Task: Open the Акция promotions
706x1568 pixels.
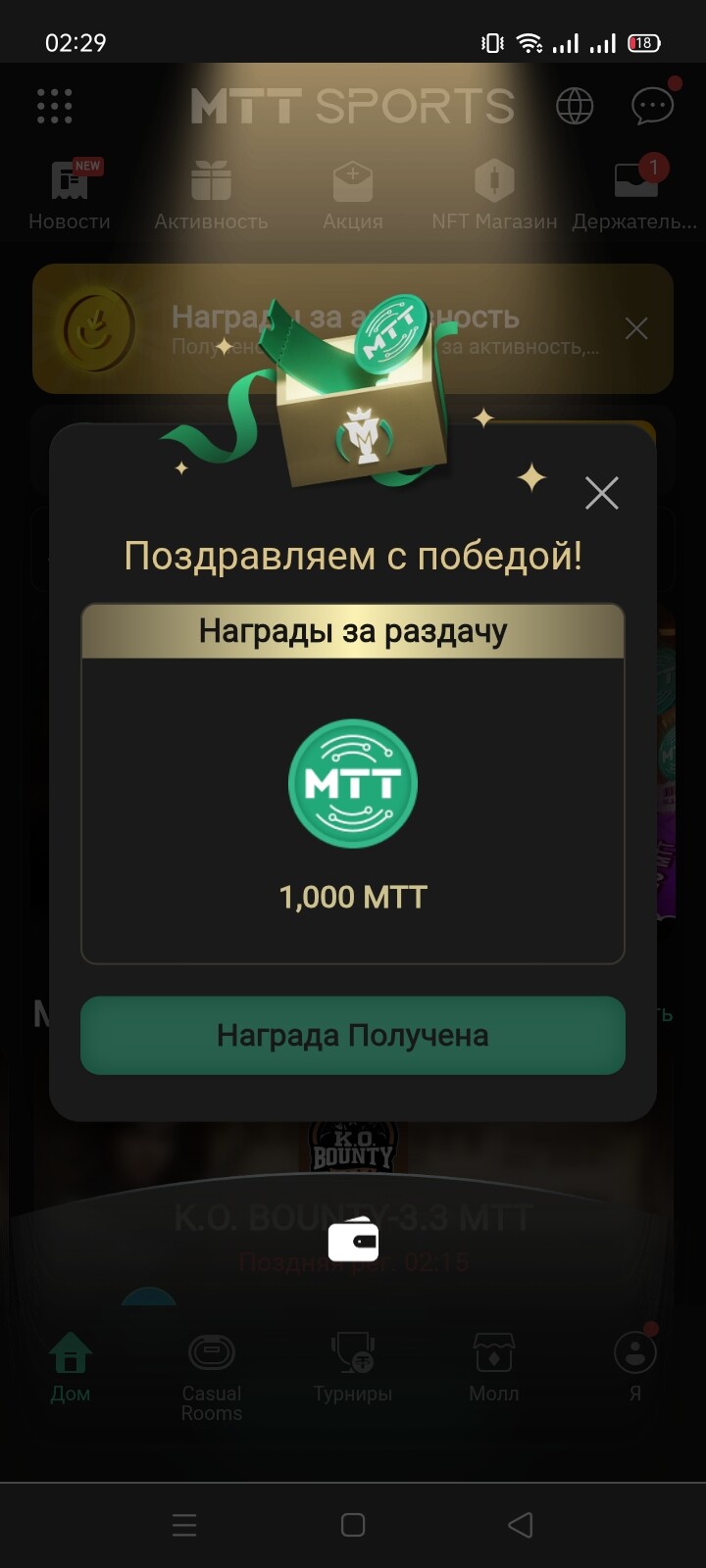Action: click(x=353, y=195)
